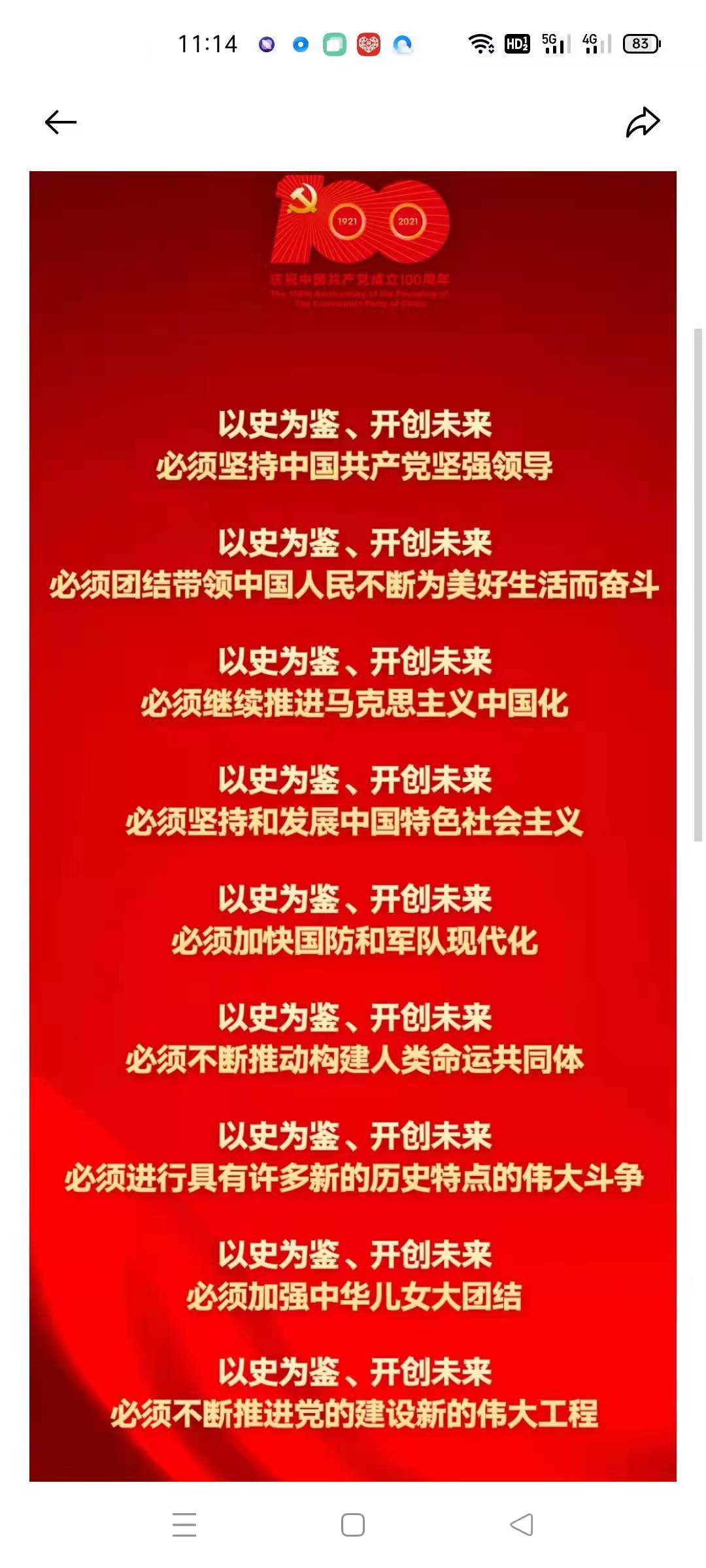This screenshot has width=706, height=1568.
Task: Share this poster via the share arrow
Action: pyautogui.click(x=643, y=122)
